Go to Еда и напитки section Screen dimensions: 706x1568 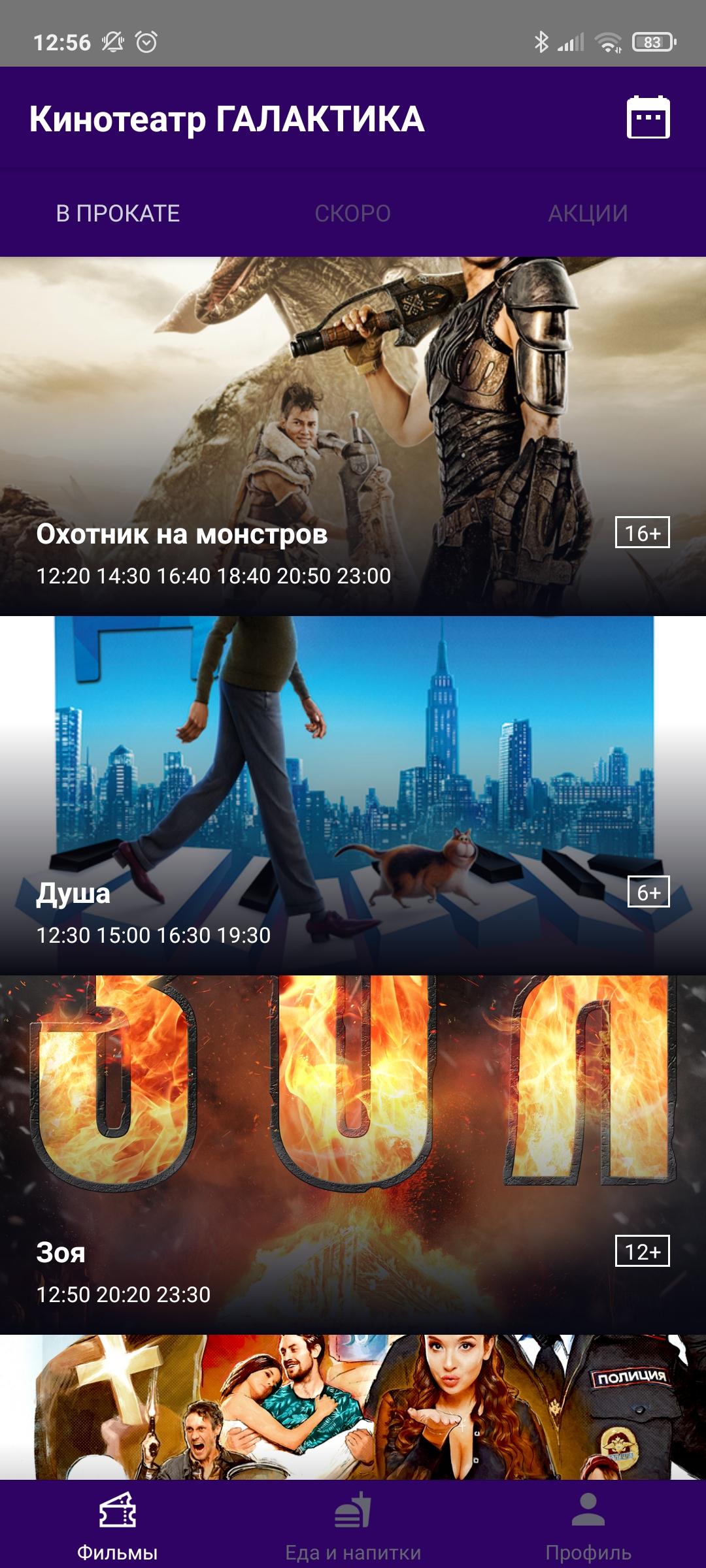353,1526
